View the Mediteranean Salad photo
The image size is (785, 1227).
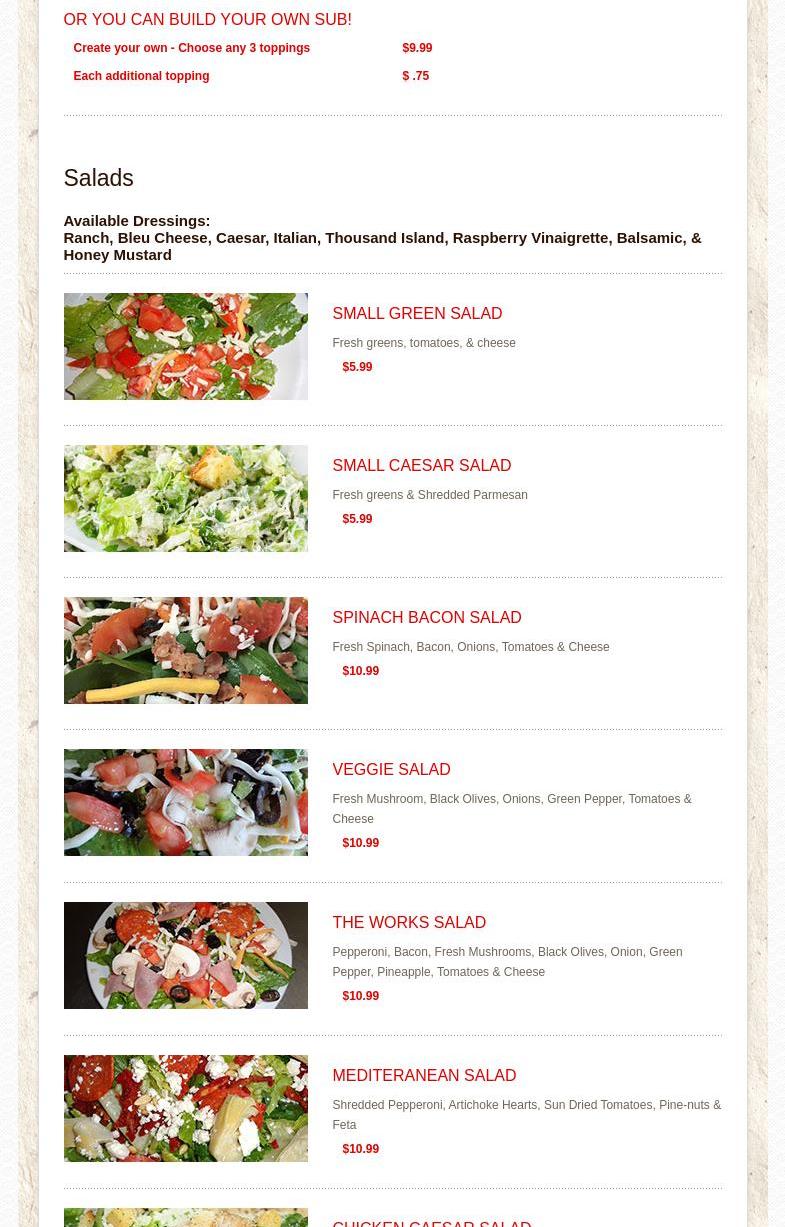185,1108
